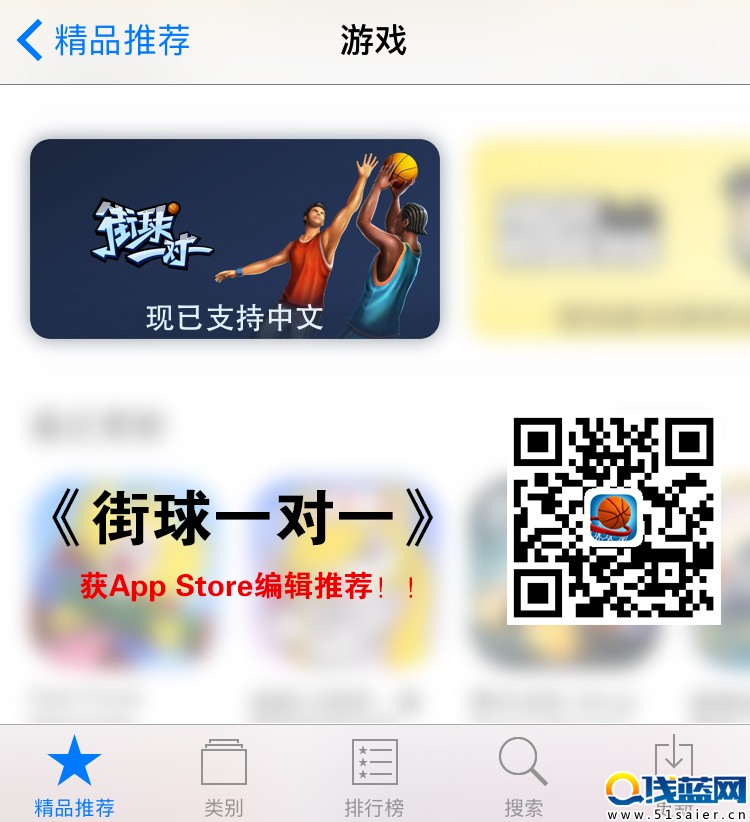This screenshot has width=750, height=822.
Task: Select the 精品推荐 tab
Action: 75,776
